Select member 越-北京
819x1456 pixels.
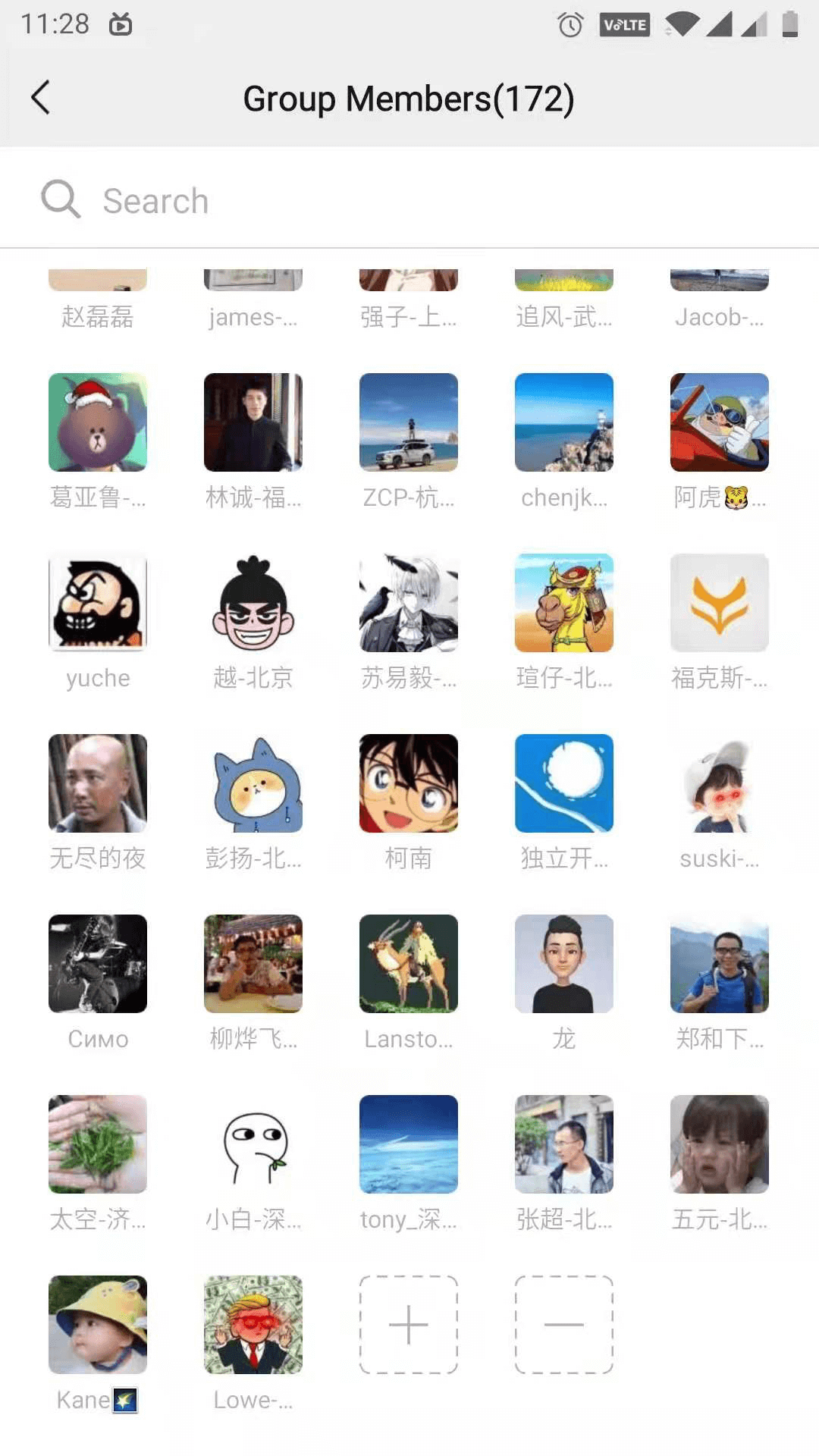[253, 603]
